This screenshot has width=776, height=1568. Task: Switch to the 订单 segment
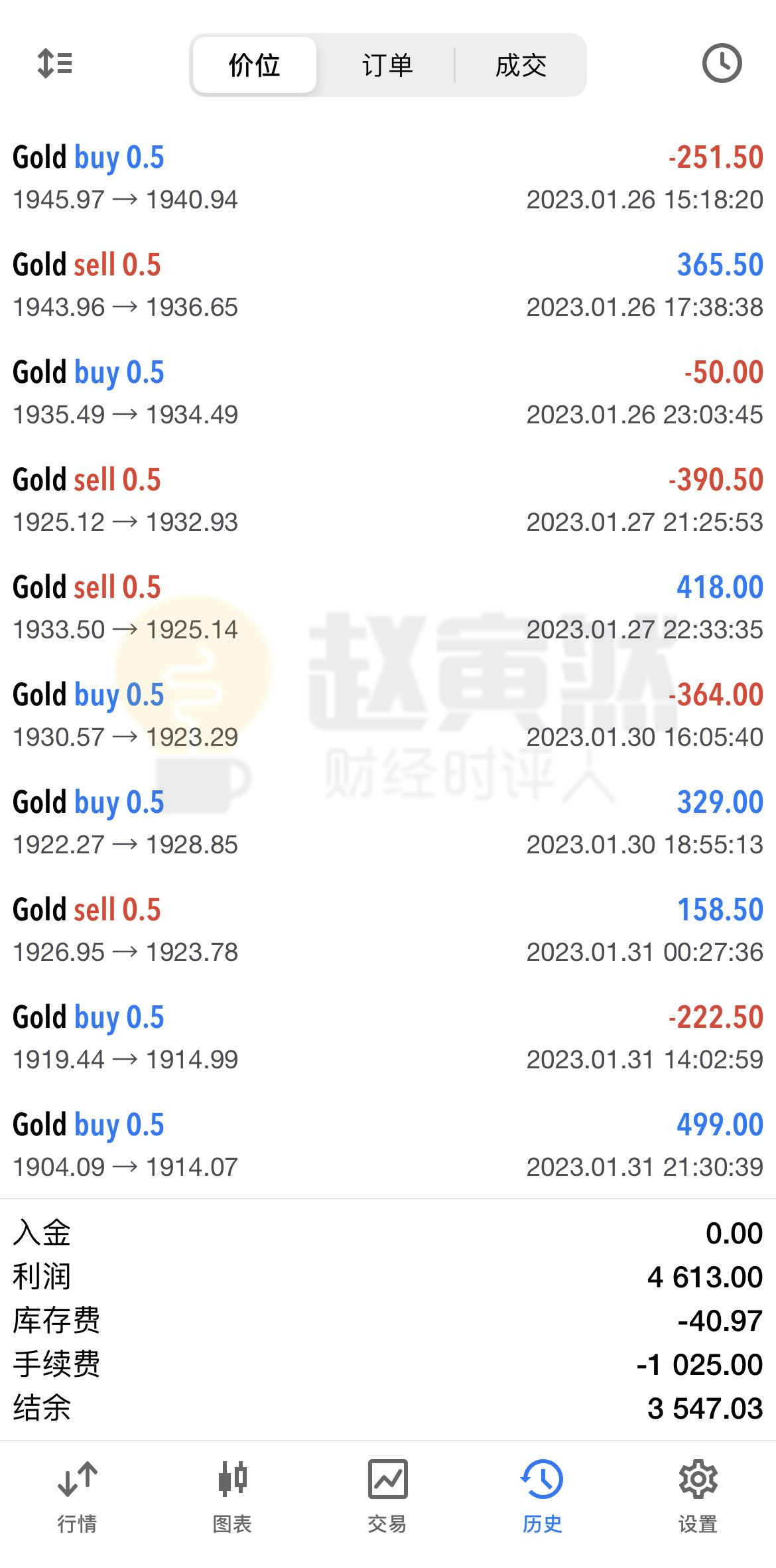coord(387,65)
